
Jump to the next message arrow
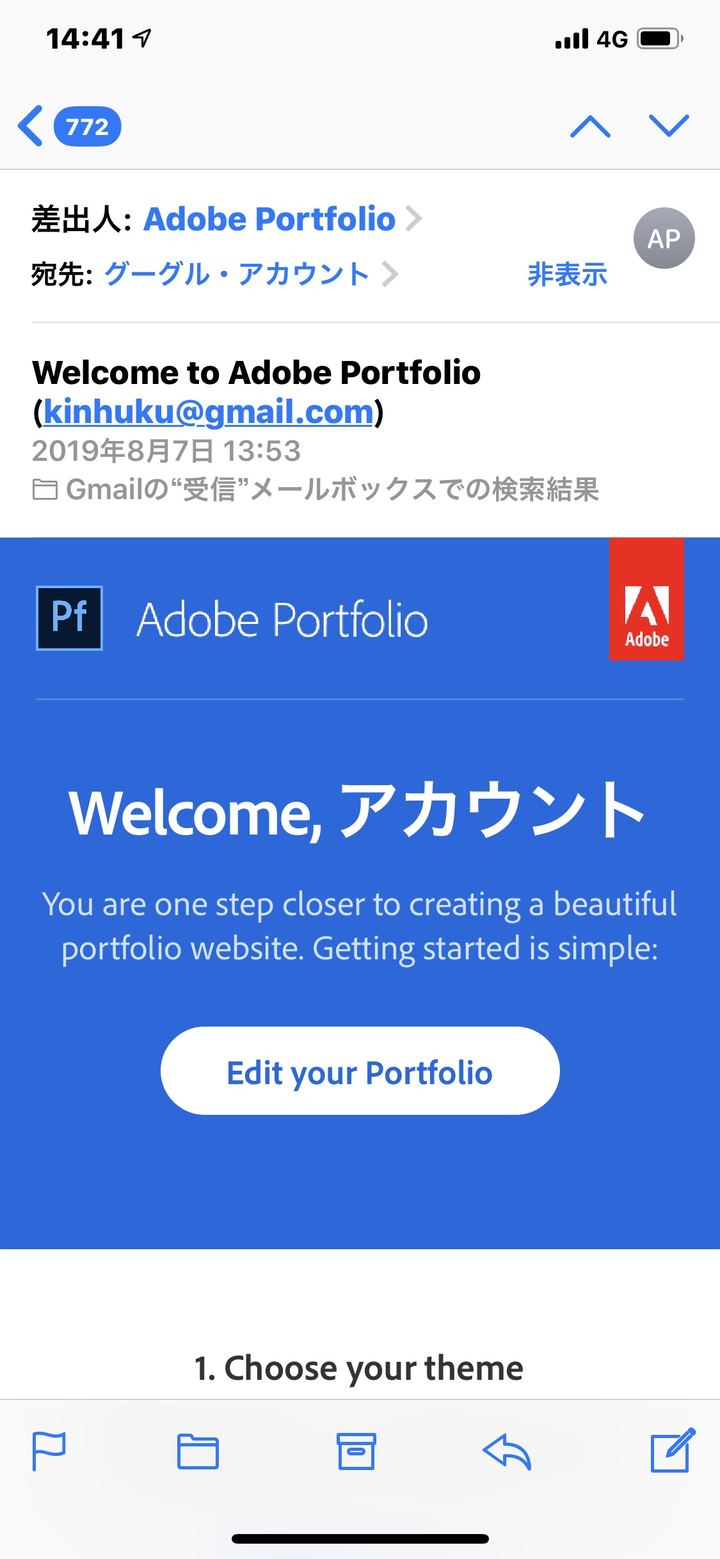669,126
